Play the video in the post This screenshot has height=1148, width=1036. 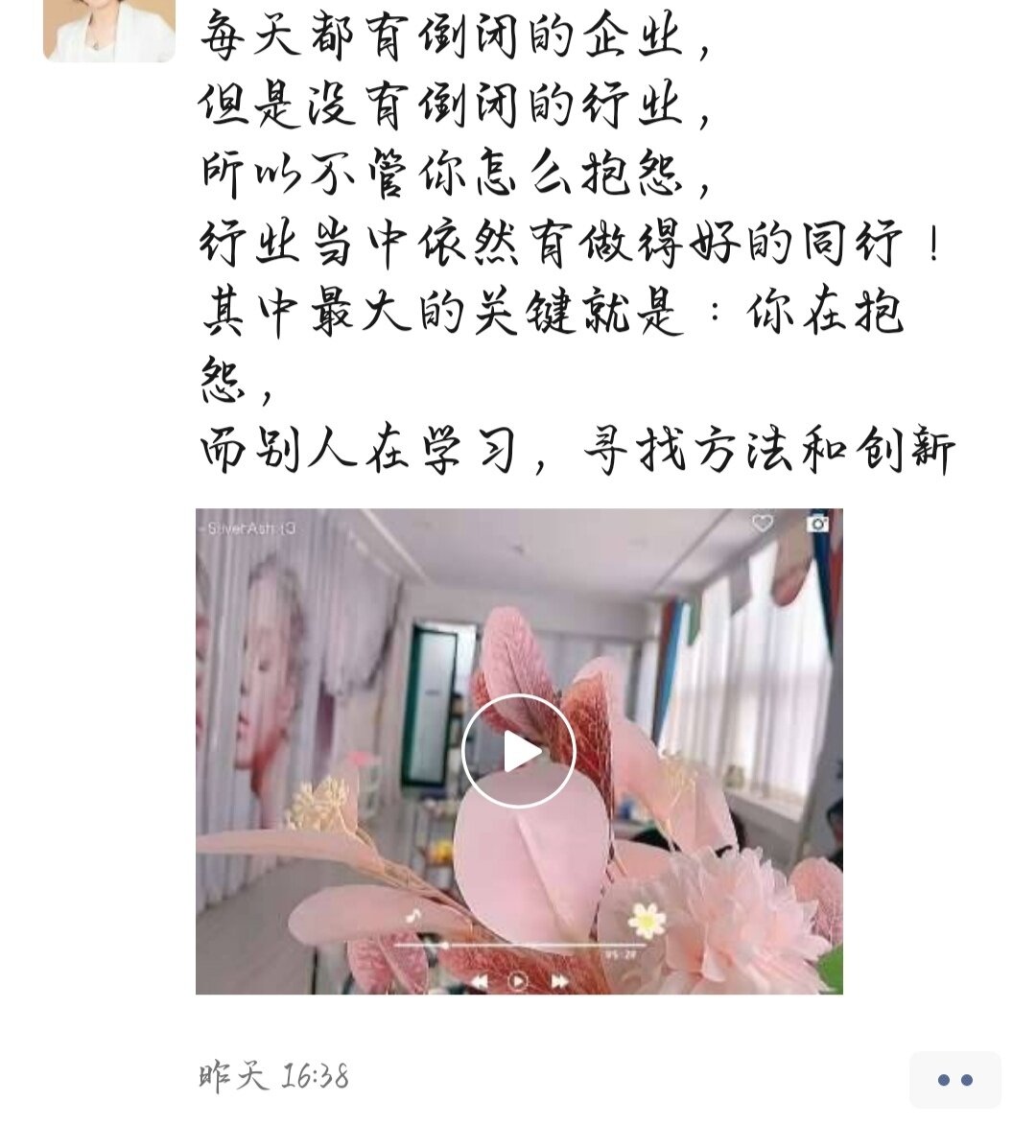point(519,751)
